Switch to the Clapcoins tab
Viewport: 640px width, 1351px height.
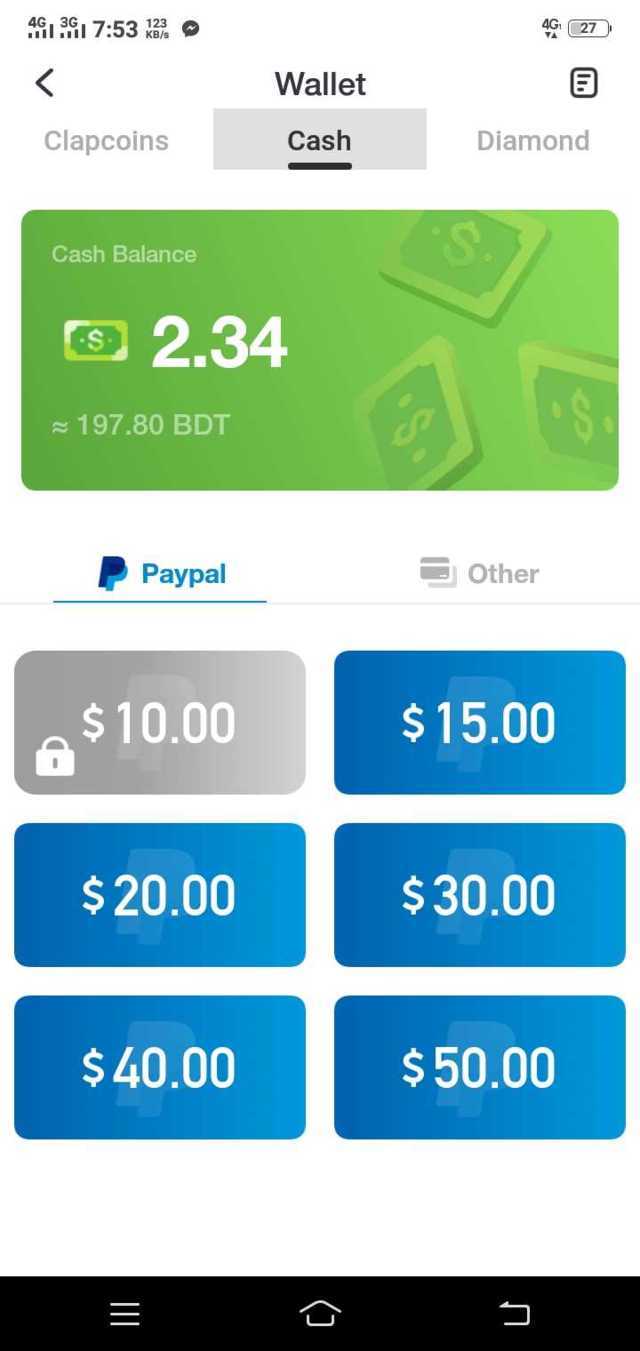pos(106,141)
